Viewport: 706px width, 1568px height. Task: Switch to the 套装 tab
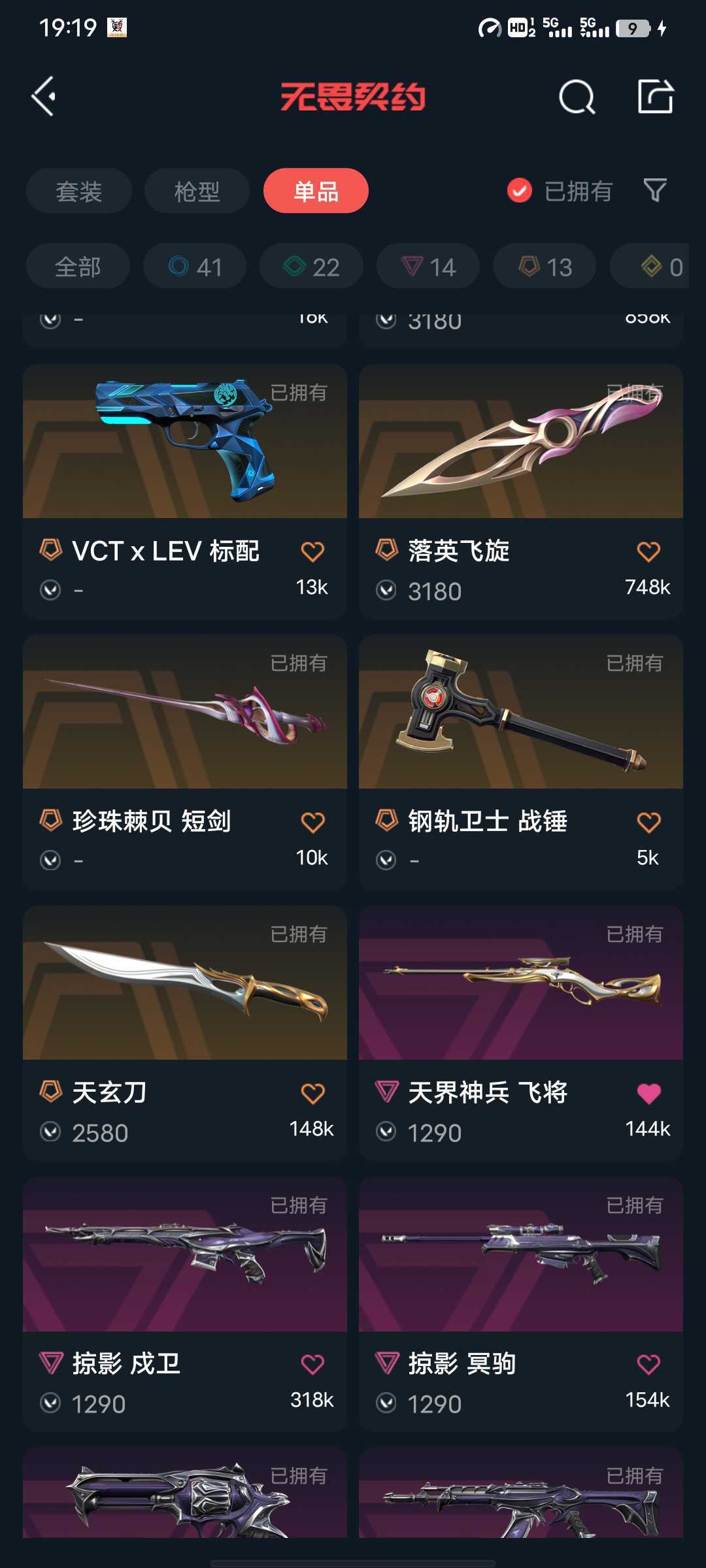pos(79,191)
